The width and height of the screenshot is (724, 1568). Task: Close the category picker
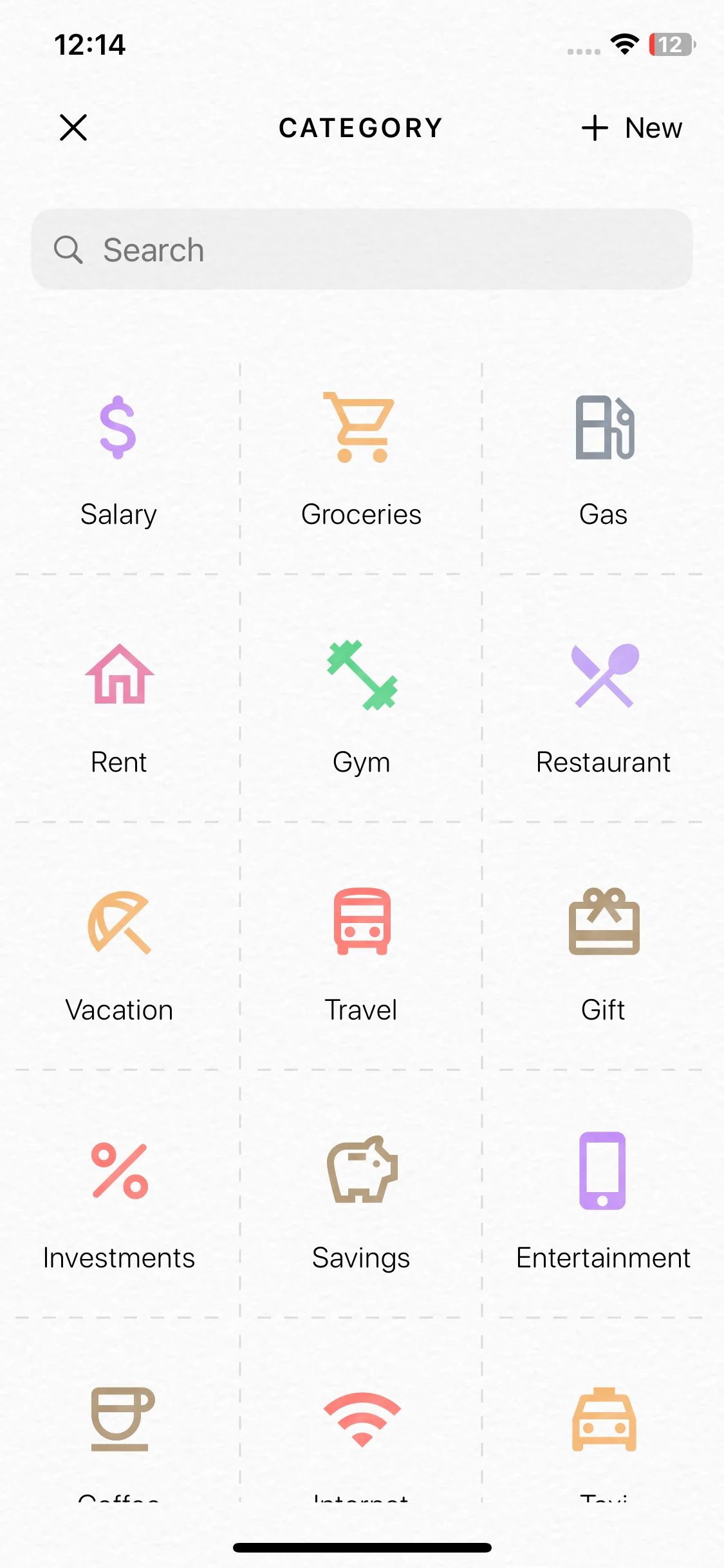[73, 127]
